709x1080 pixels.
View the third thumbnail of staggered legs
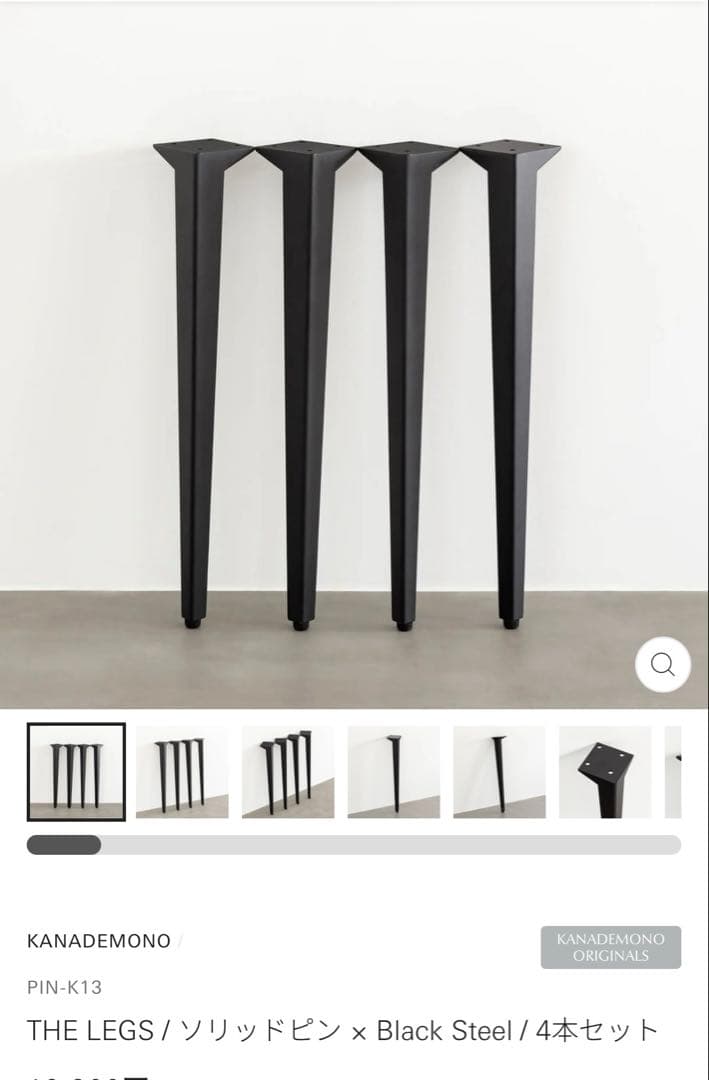tap(288, 772)
